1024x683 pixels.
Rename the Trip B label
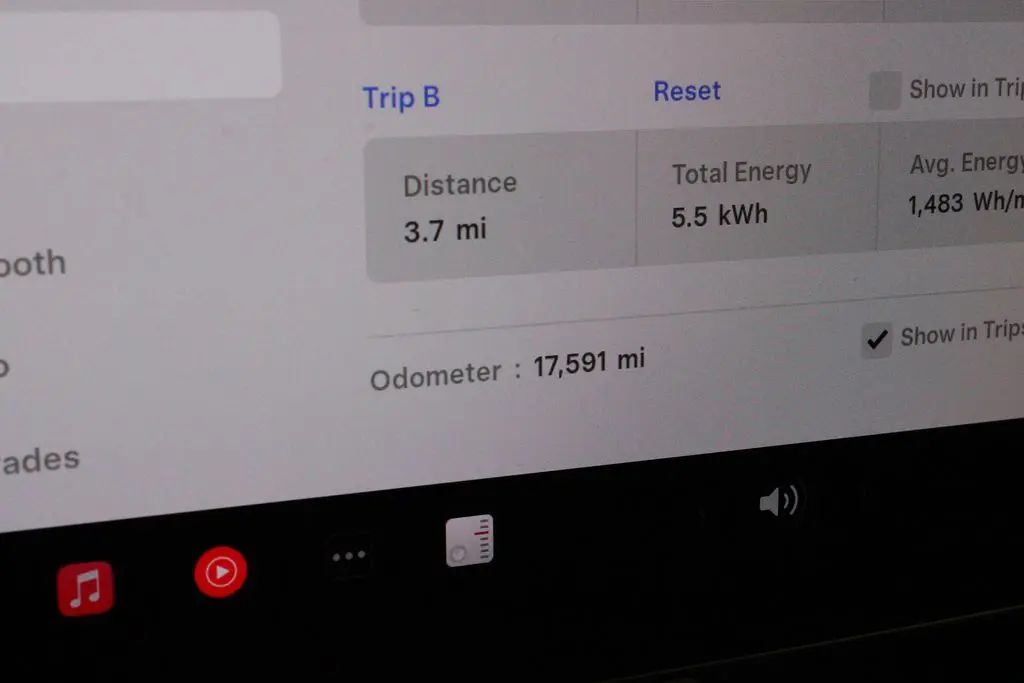(401, 97)
